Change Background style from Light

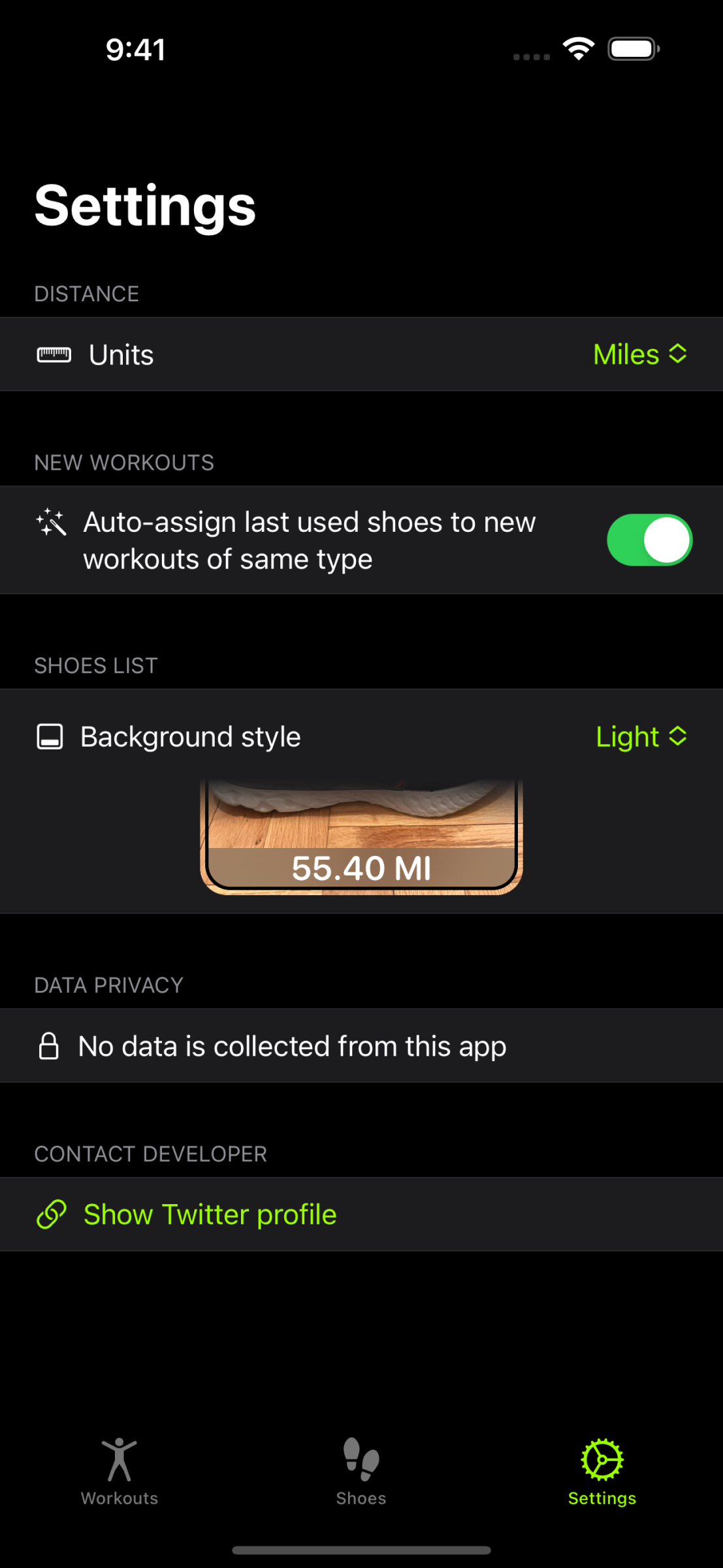click(641, 736)
